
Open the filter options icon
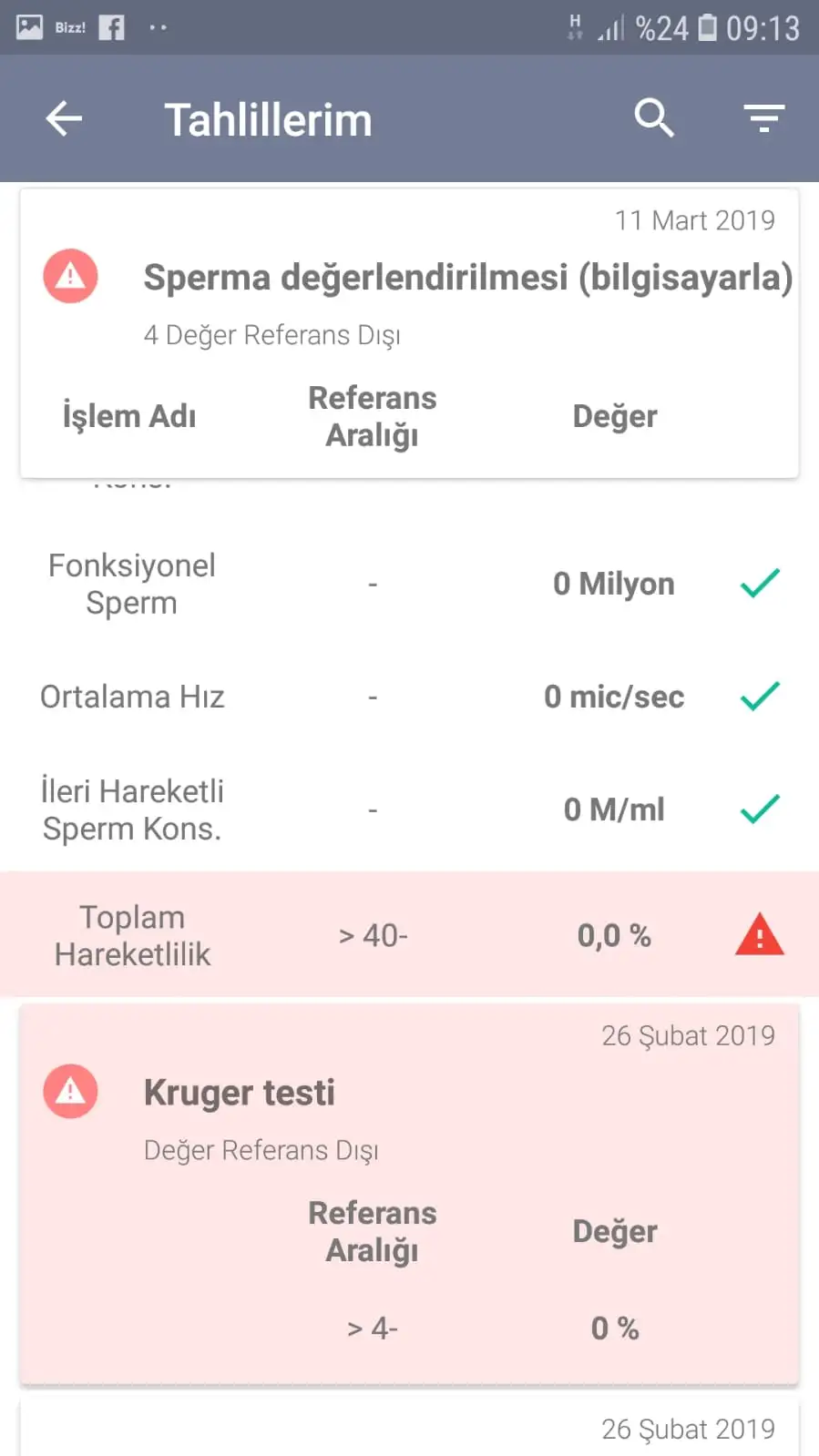click(763, 118)
